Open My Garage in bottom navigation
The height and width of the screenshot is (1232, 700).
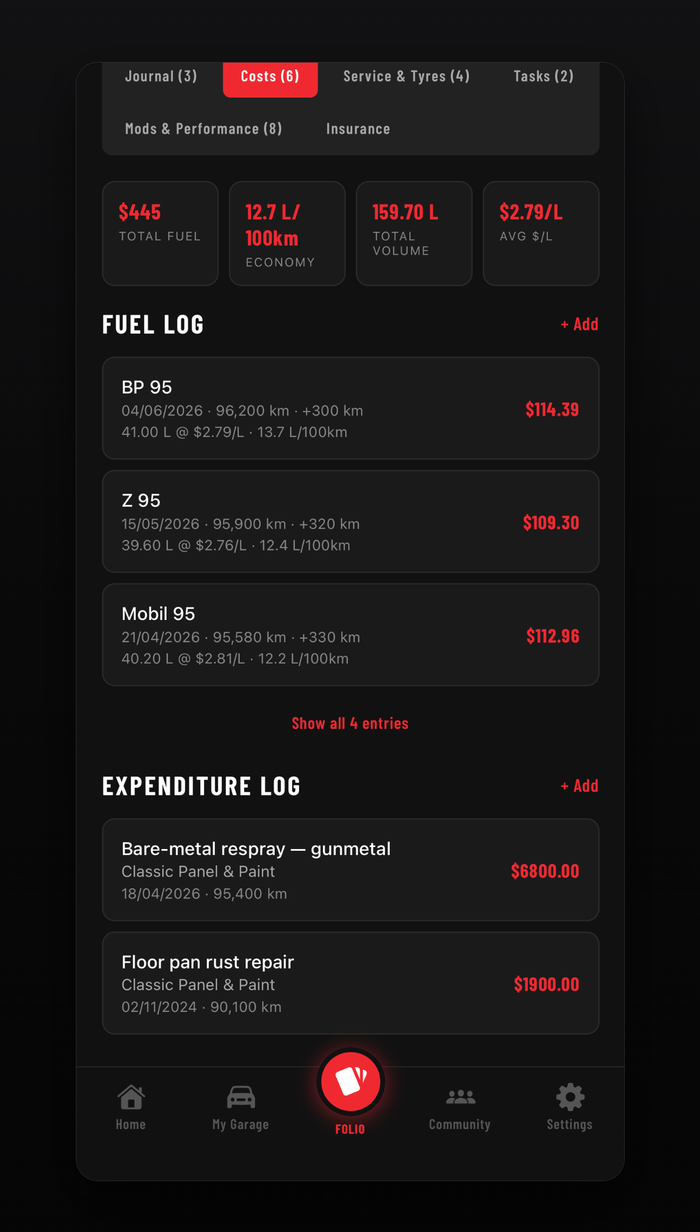pos(241,1107)
